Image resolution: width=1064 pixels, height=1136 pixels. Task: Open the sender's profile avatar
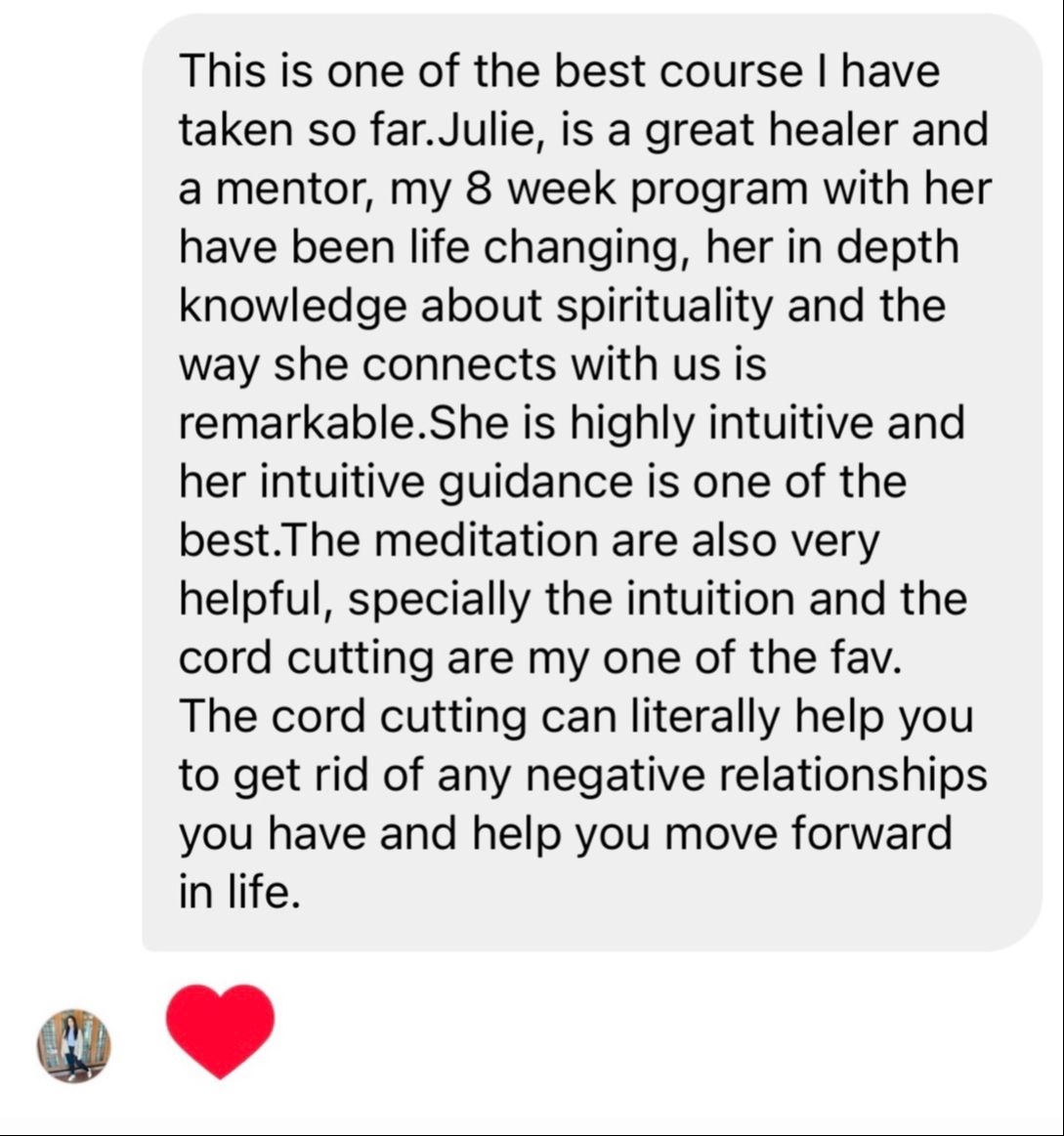click(74, 1045)
